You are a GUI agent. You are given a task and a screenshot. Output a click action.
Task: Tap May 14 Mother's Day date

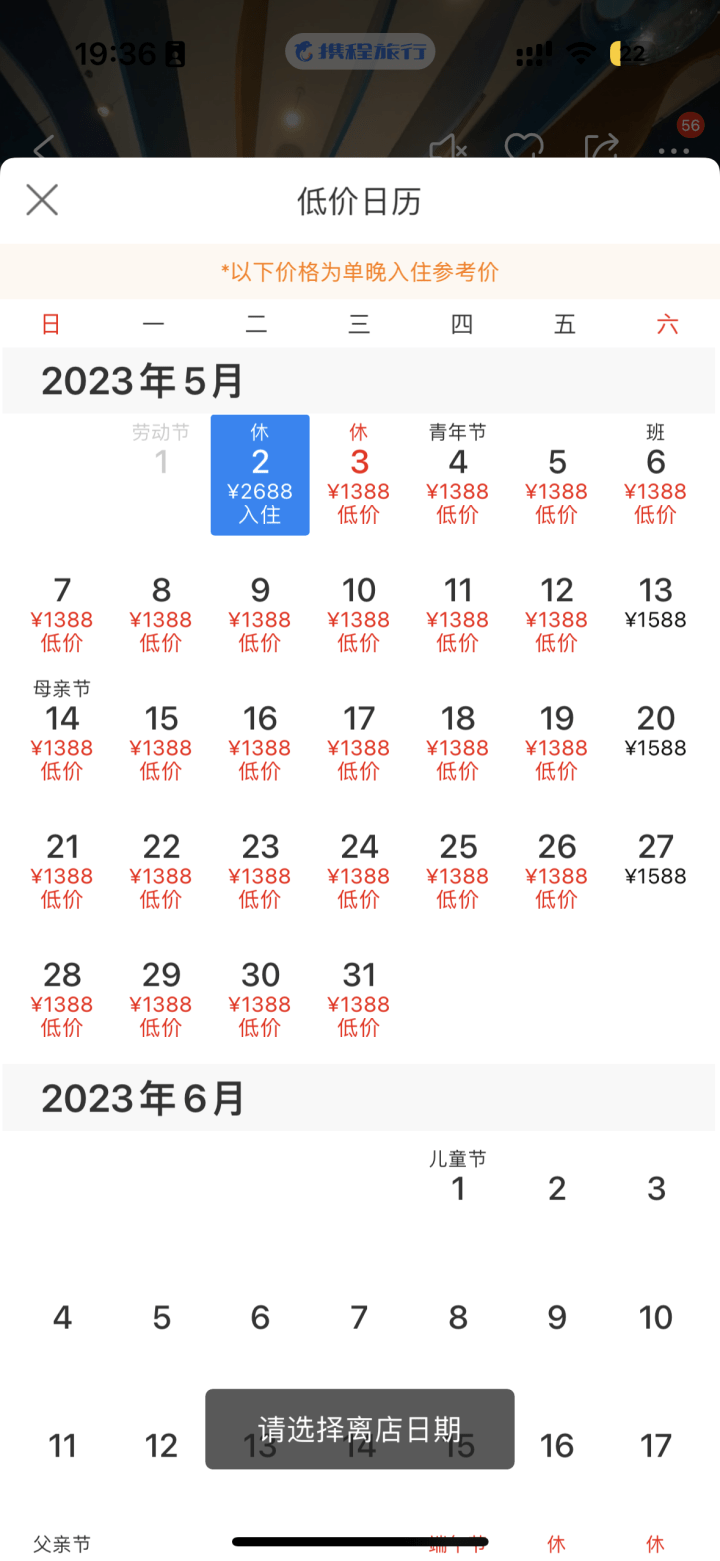point(62,731)
